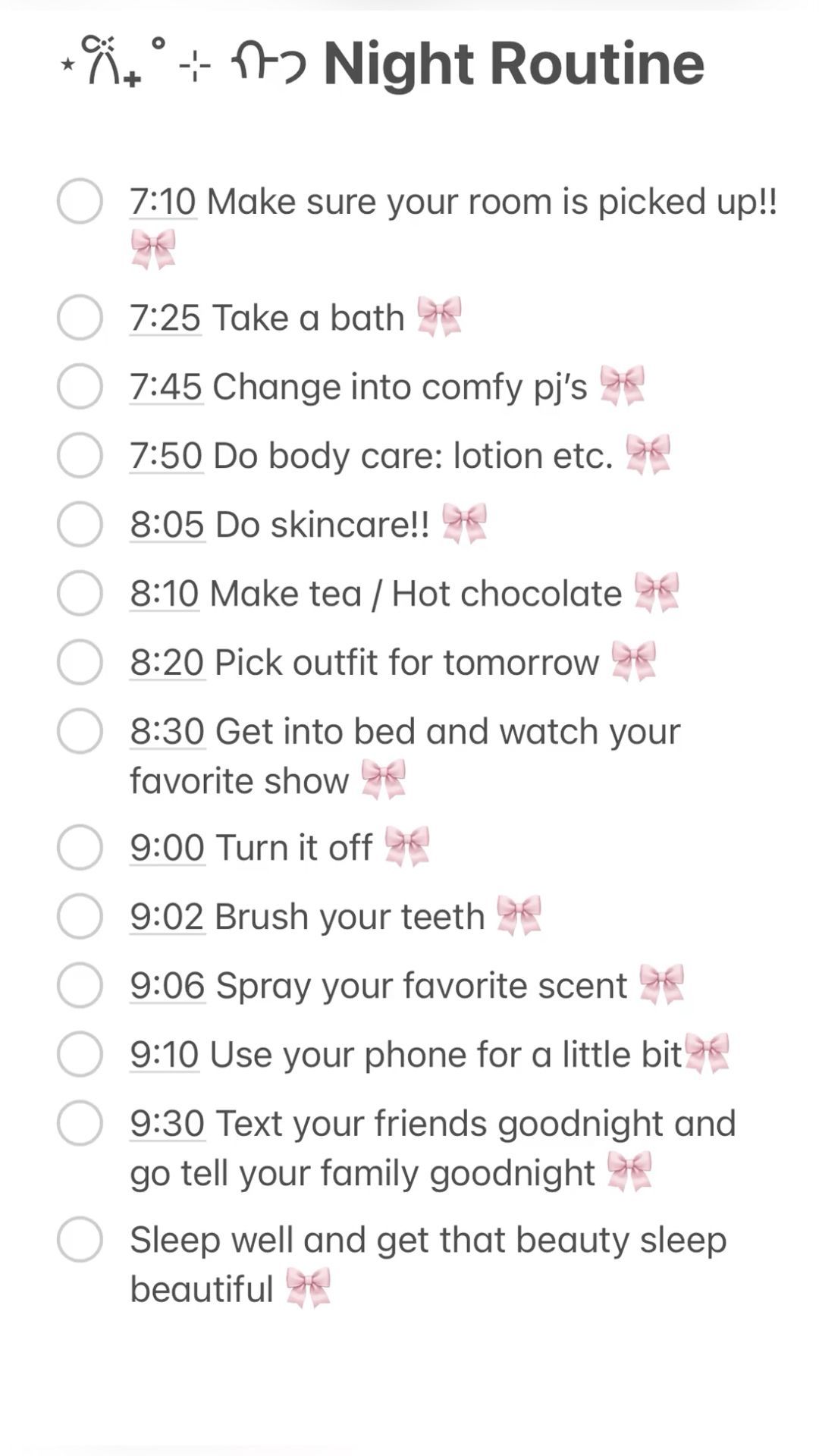819x1456 pixels.
Task: Mark 7:25 Take a bath as done
Action: tap(80, 317)
